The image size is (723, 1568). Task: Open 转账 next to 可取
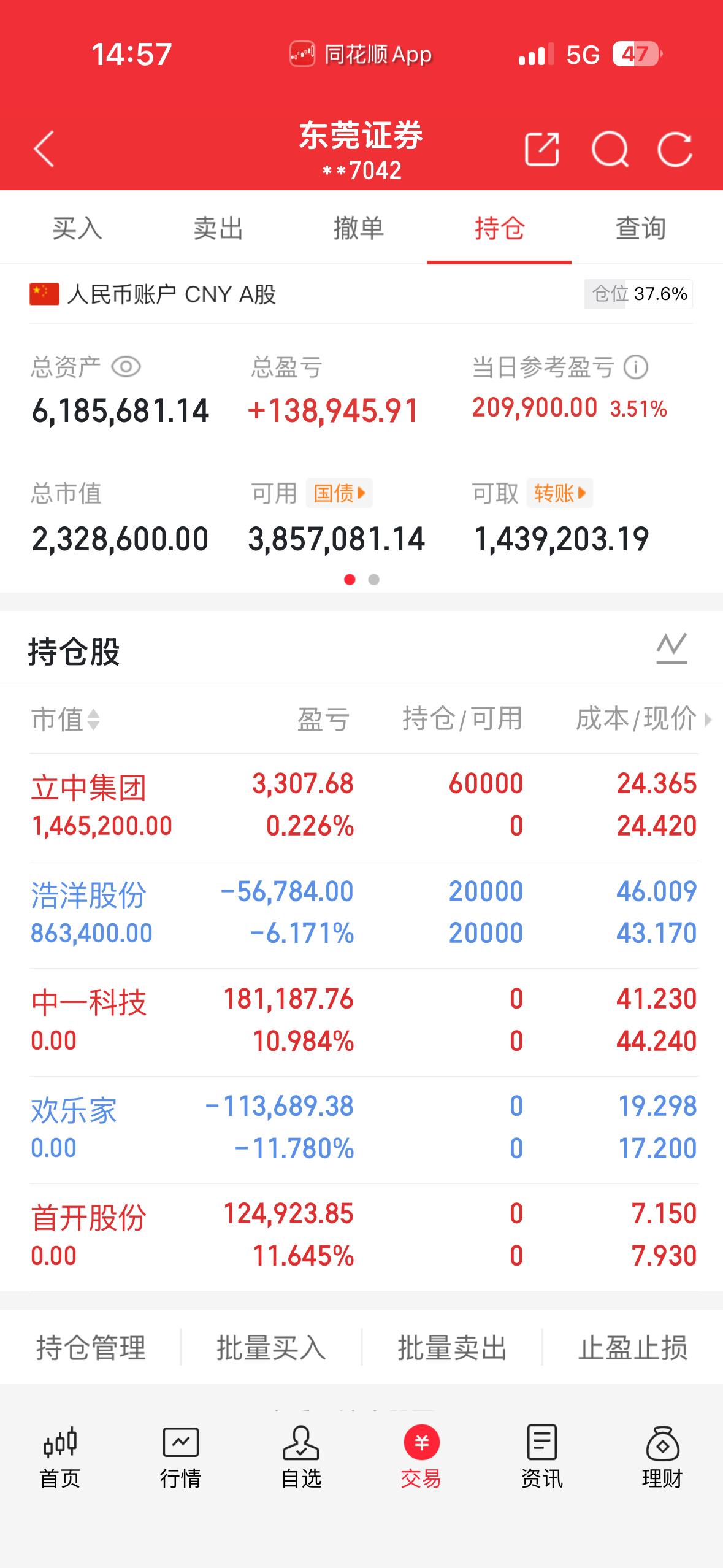click(x=559, y=493)
